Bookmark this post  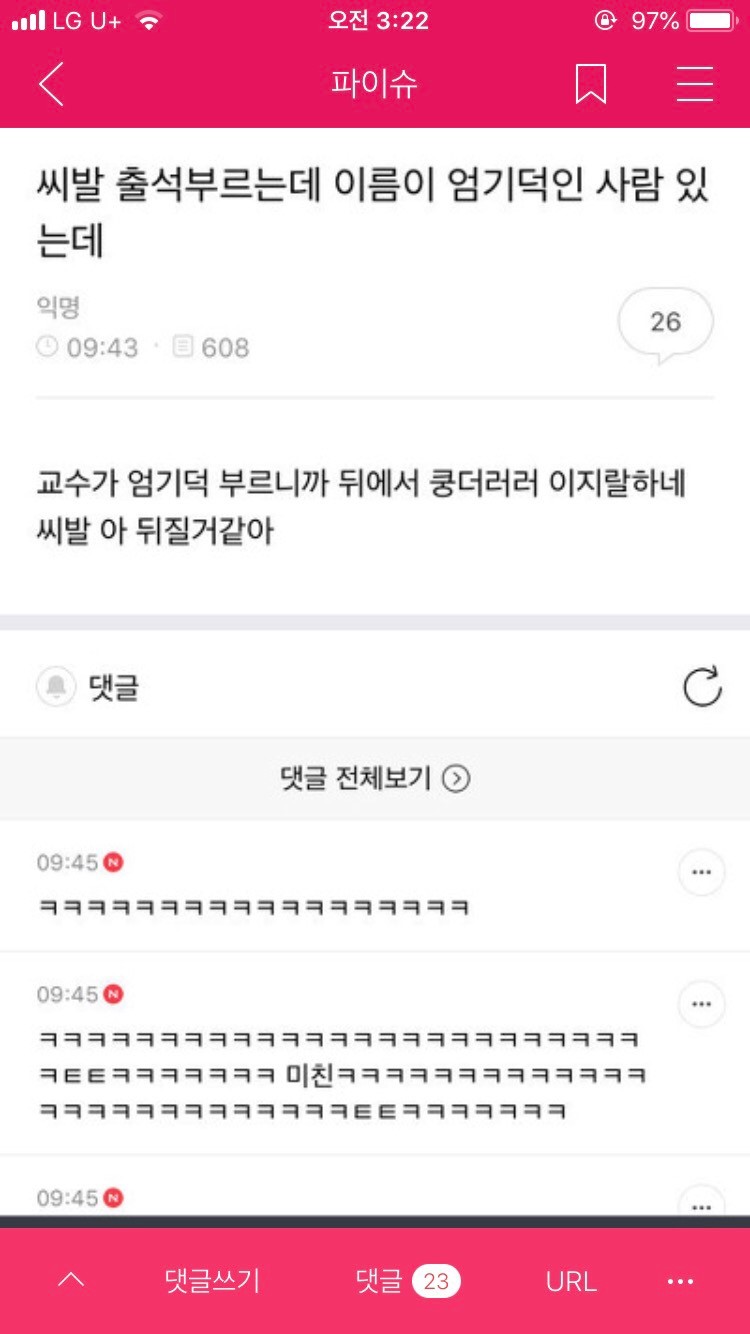(590, 84)
